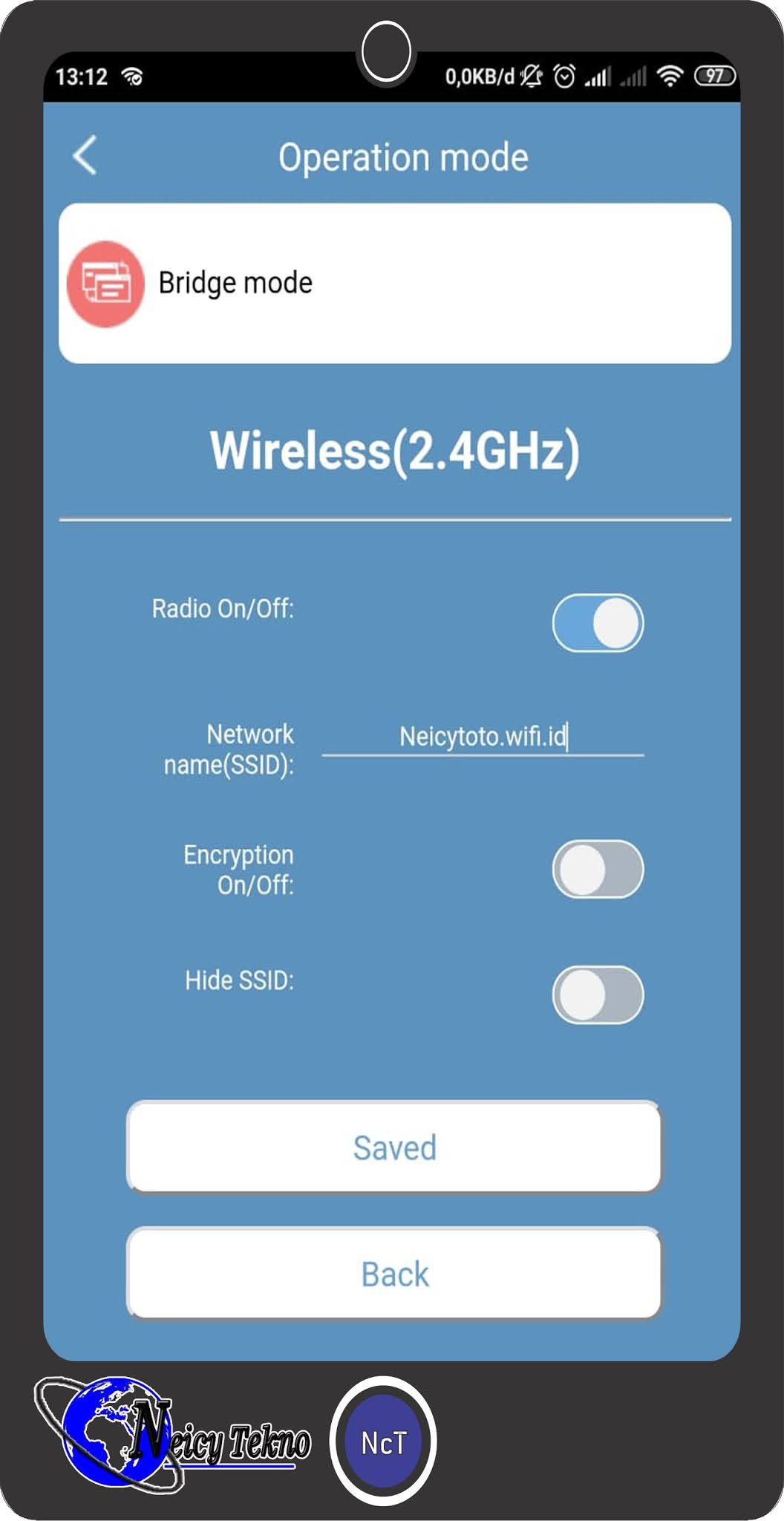
Task: Turn on the Hide SSID switch
Action: click(x=598, y=994)
